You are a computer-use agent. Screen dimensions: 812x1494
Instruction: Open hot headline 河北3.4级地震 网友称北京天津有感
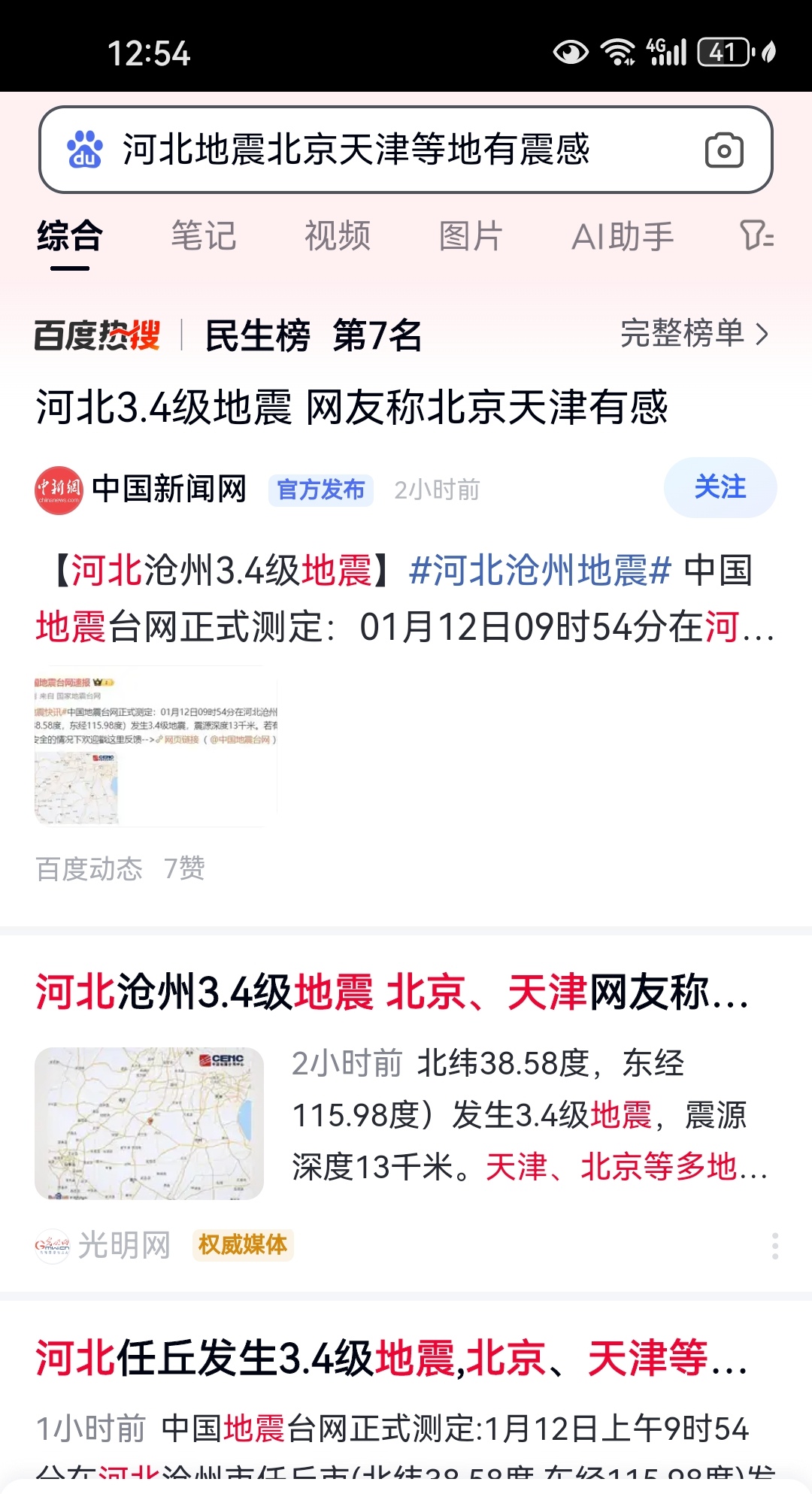click(x=352, y=408)
